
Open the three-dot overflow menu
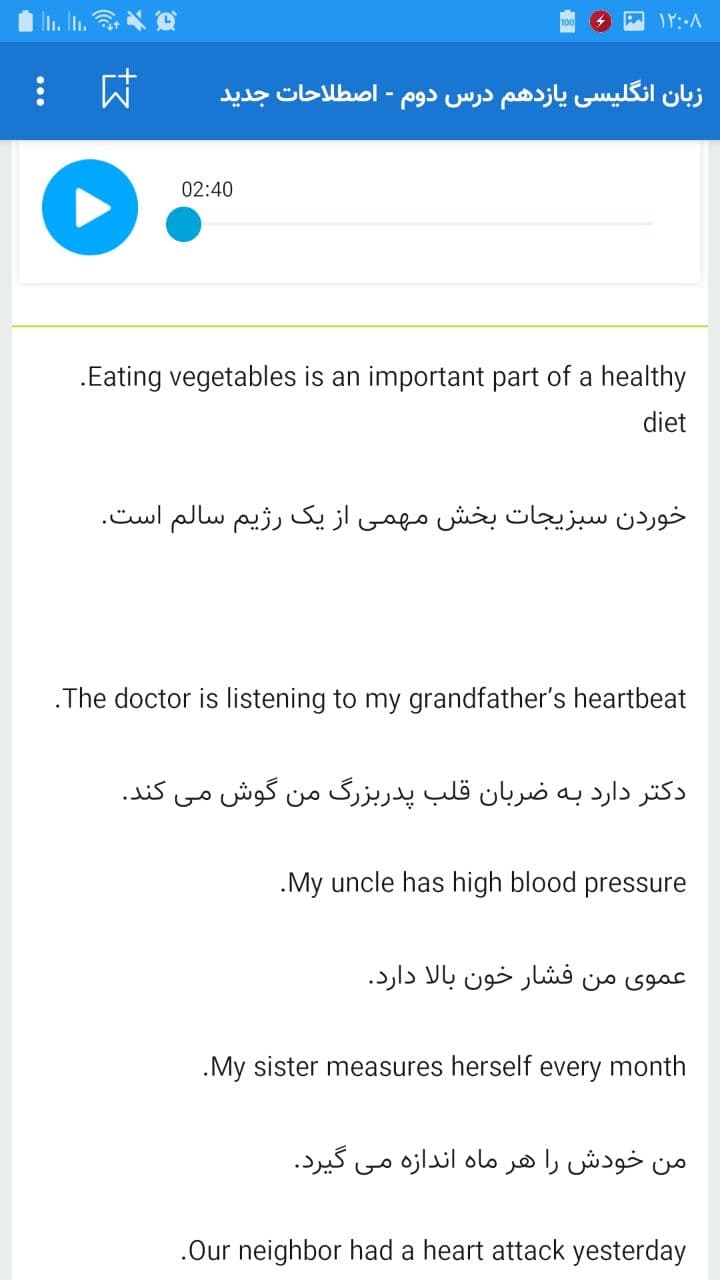click(x=40, y=92)
